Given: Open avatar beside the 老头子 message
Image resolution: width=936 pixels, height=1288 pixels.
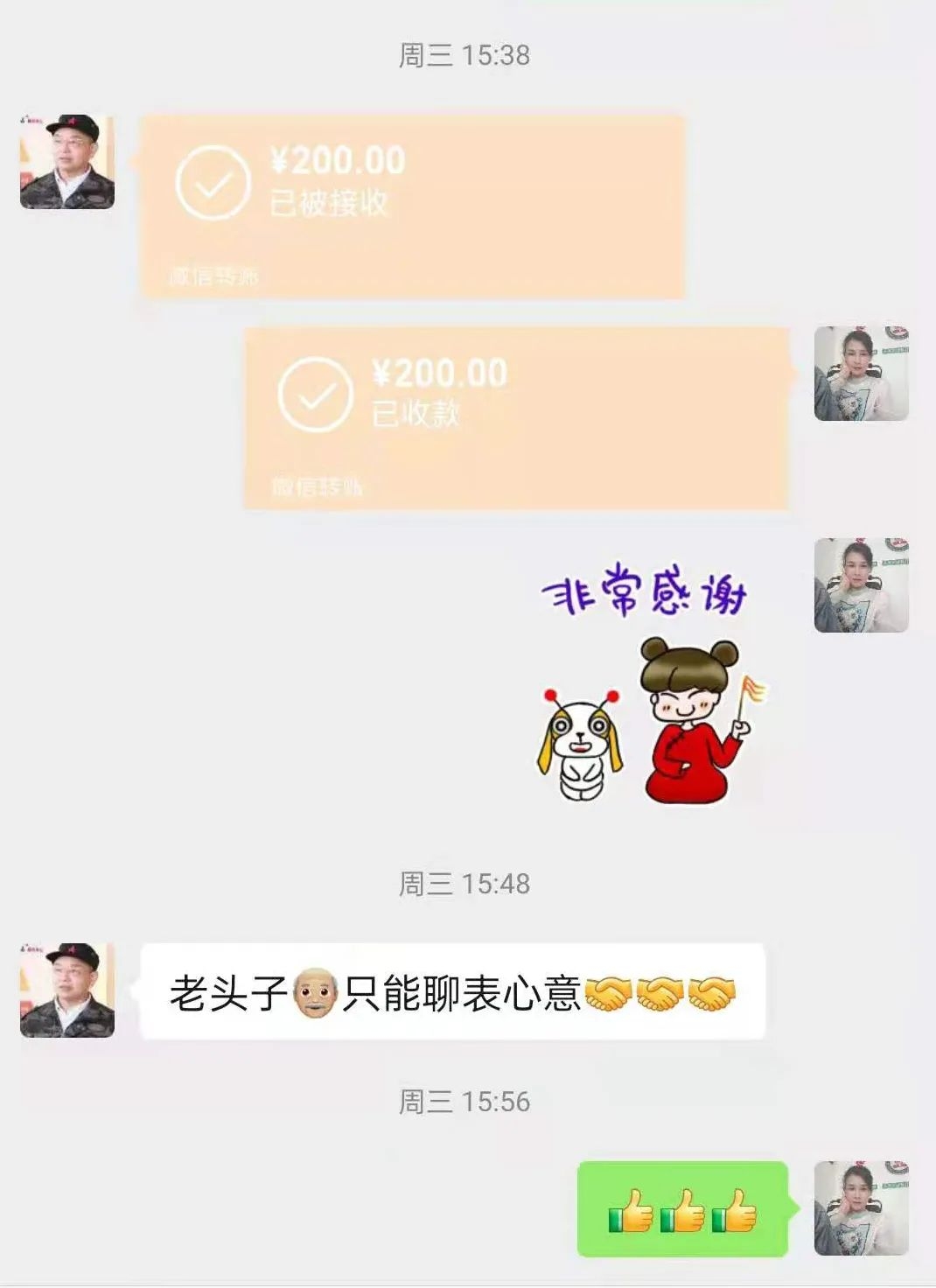Looking at the screenshot, I should click(x=67, y=990).
